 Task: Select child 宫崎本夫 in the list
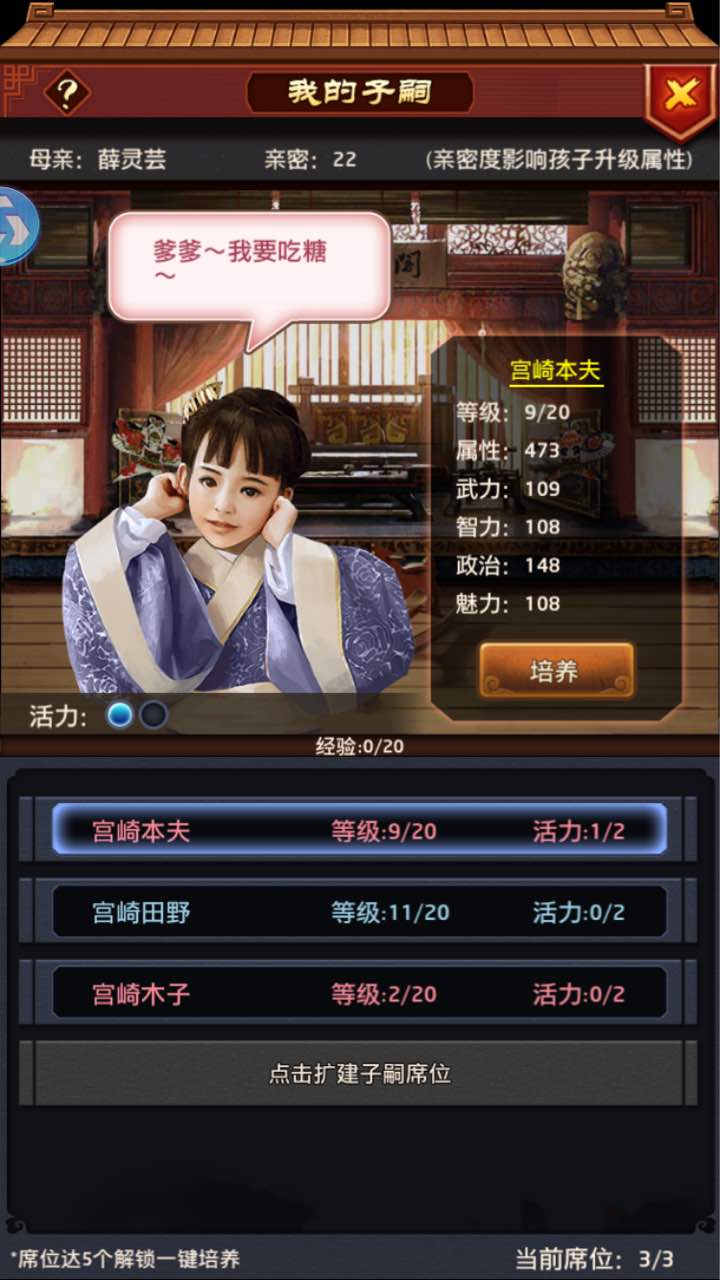tap(359, 830)
